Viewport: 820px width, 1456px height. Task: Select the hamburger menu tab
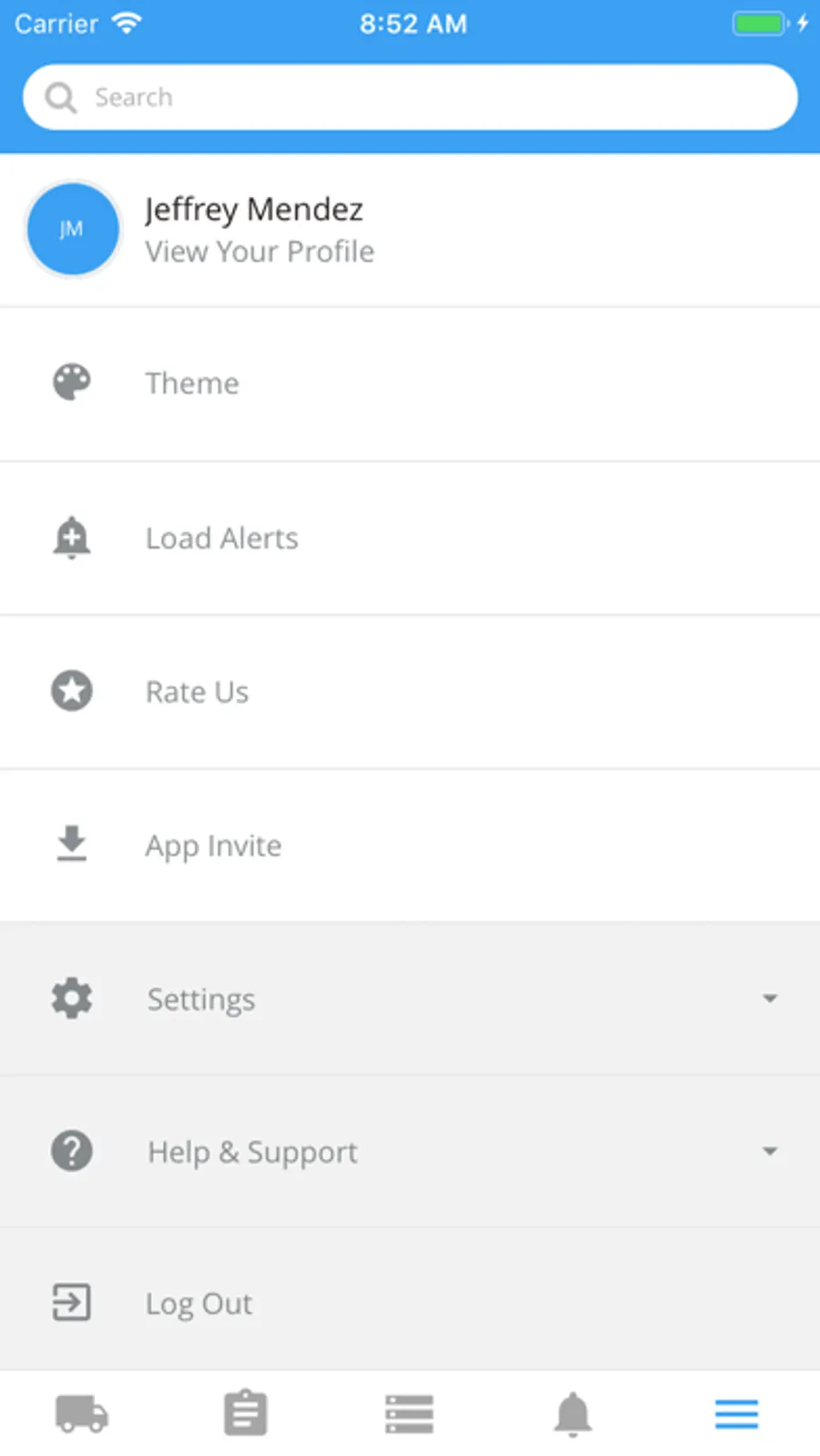(x=736, y=1414)
